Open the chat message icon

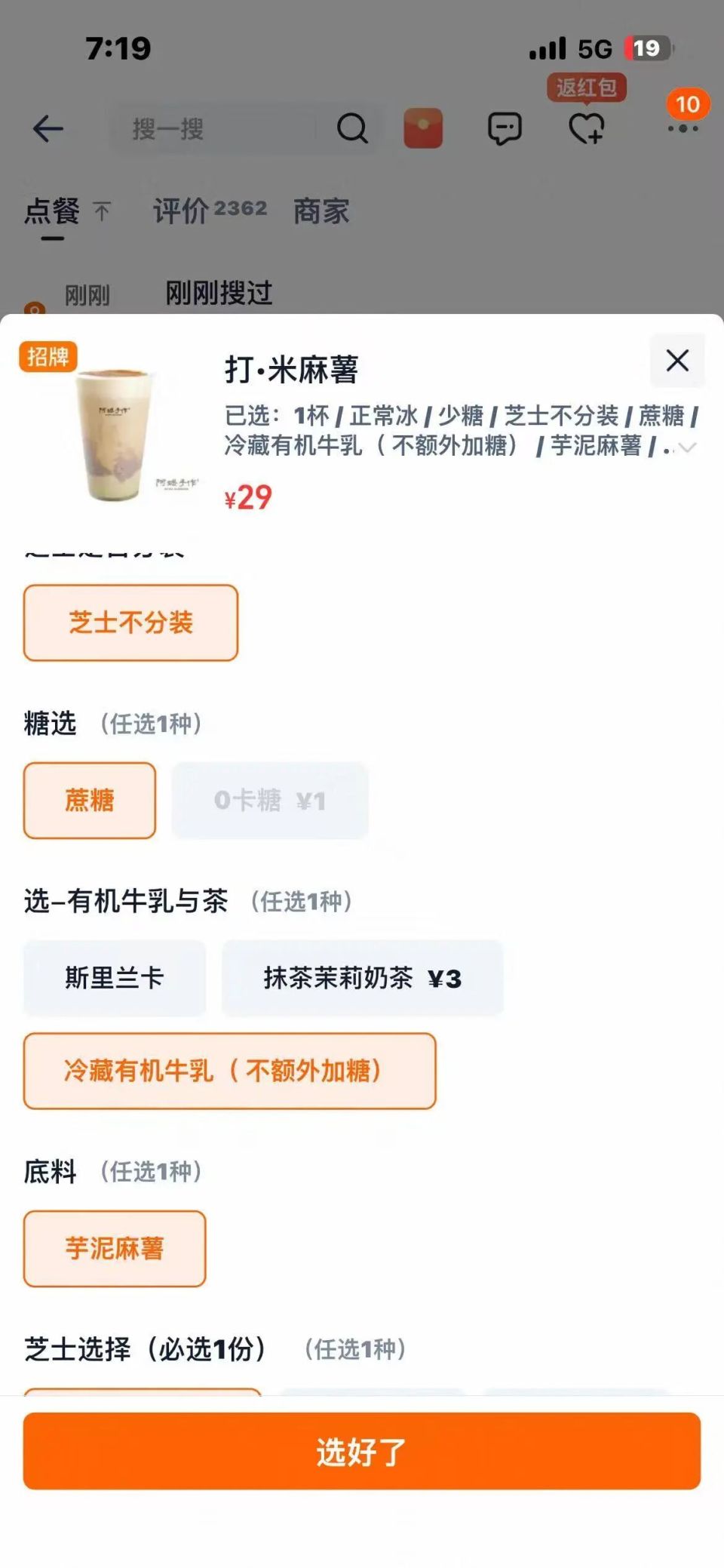tap(504, 128)
